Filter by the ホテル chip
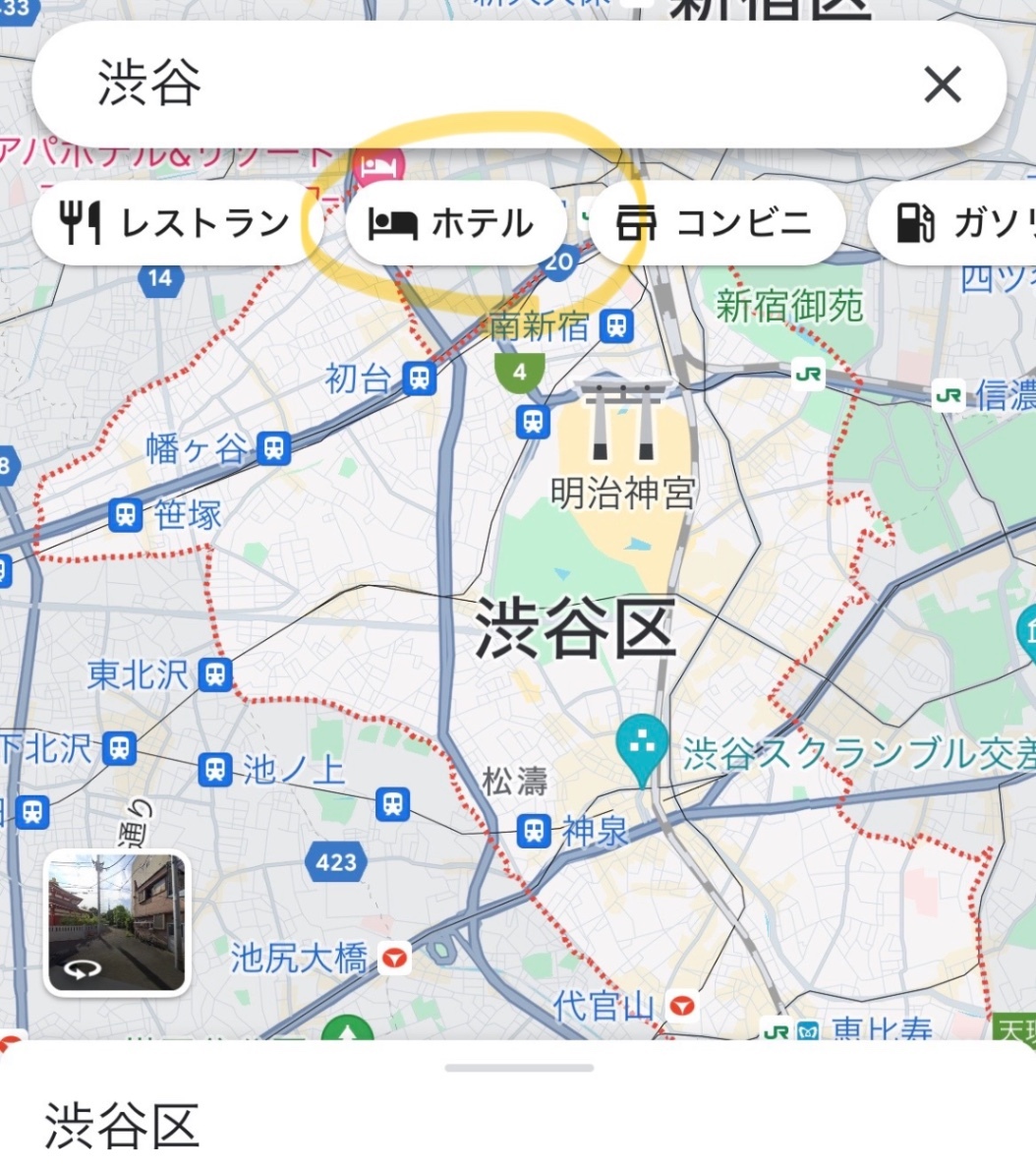 pyautogui.click(x=455, y=223)
